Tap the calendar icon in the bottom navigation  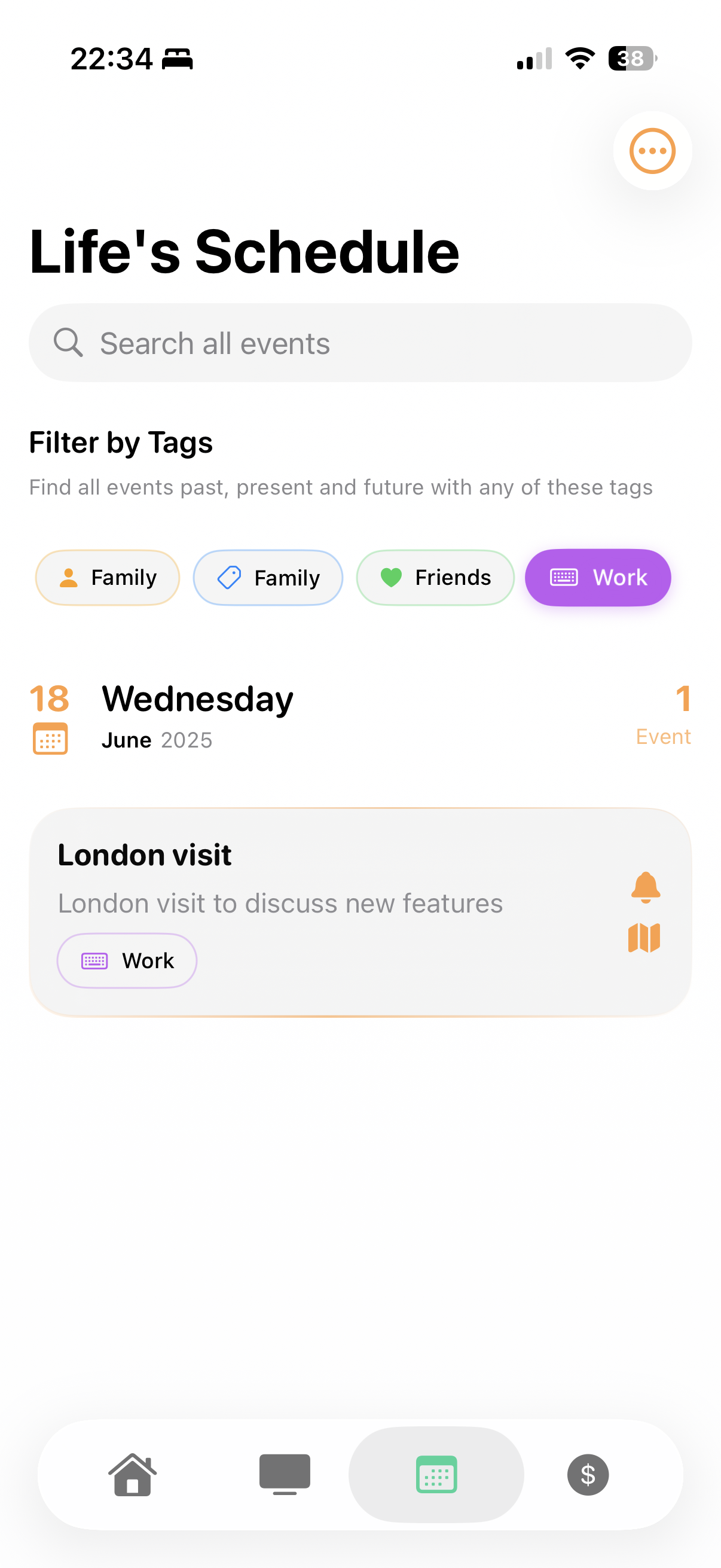point(436,1474)
